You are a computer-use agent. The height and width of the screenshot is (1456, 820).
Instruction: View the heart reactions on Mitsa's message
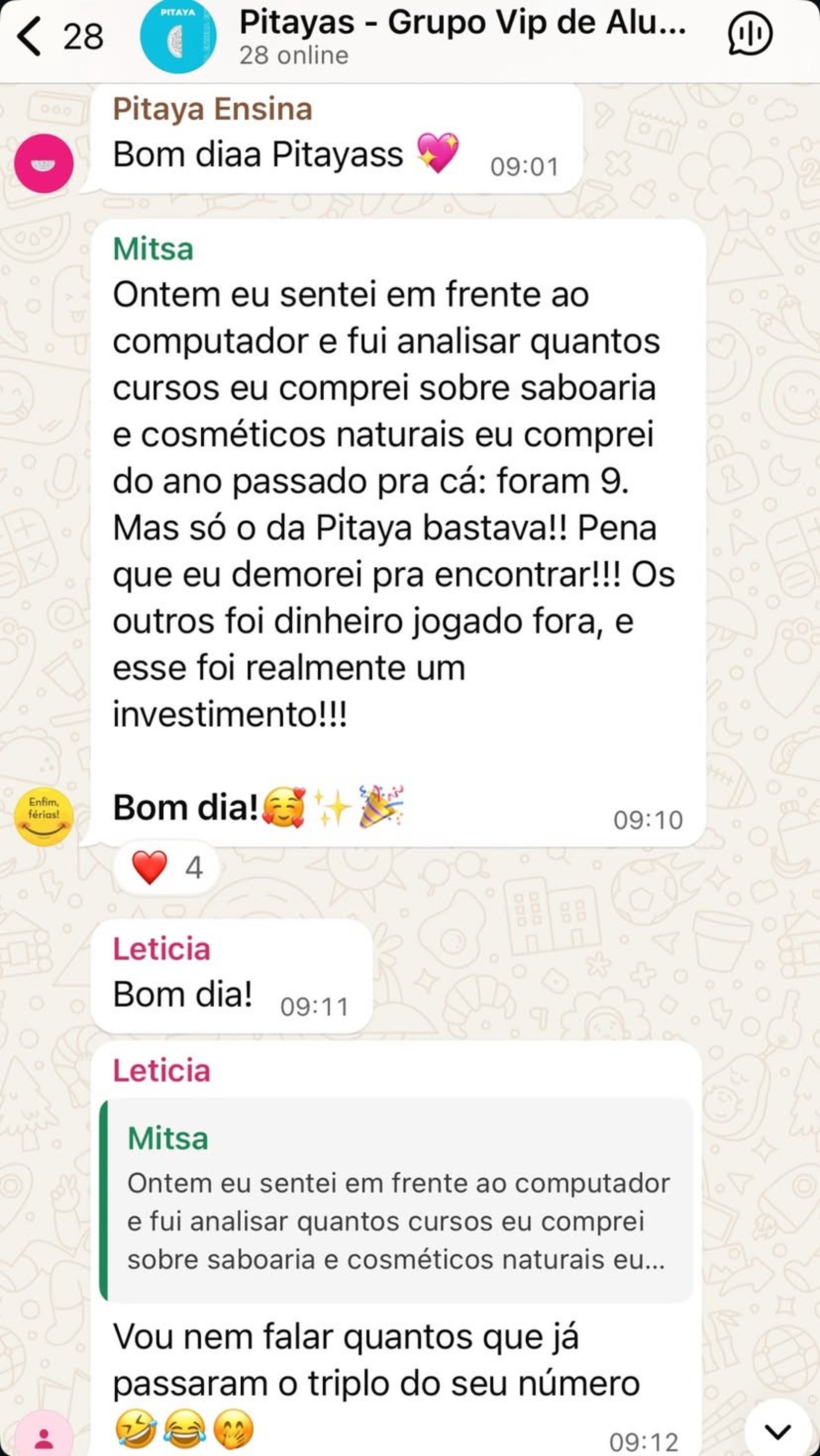tap(166, 867)
